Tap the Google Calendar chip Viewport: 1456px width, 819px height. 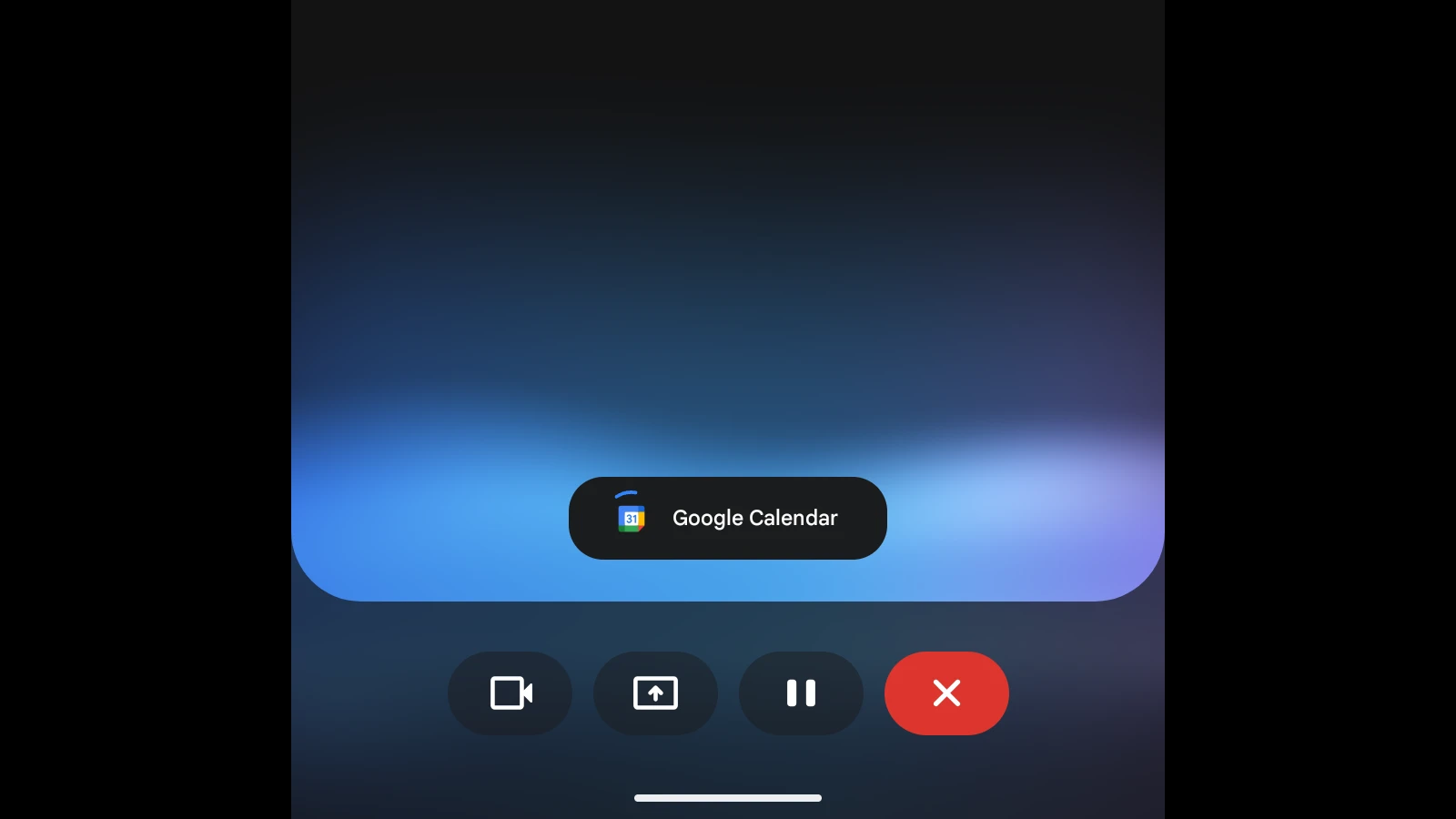tap(728, 518)
